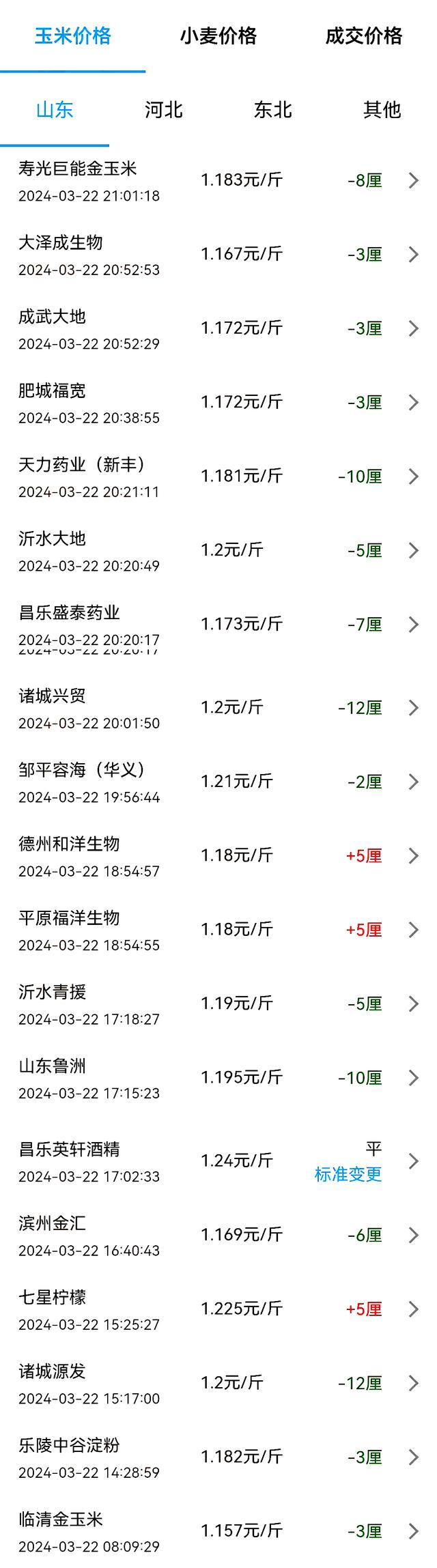View 沂水大地 price details
437x1568 pixels.
click(218, 550)
